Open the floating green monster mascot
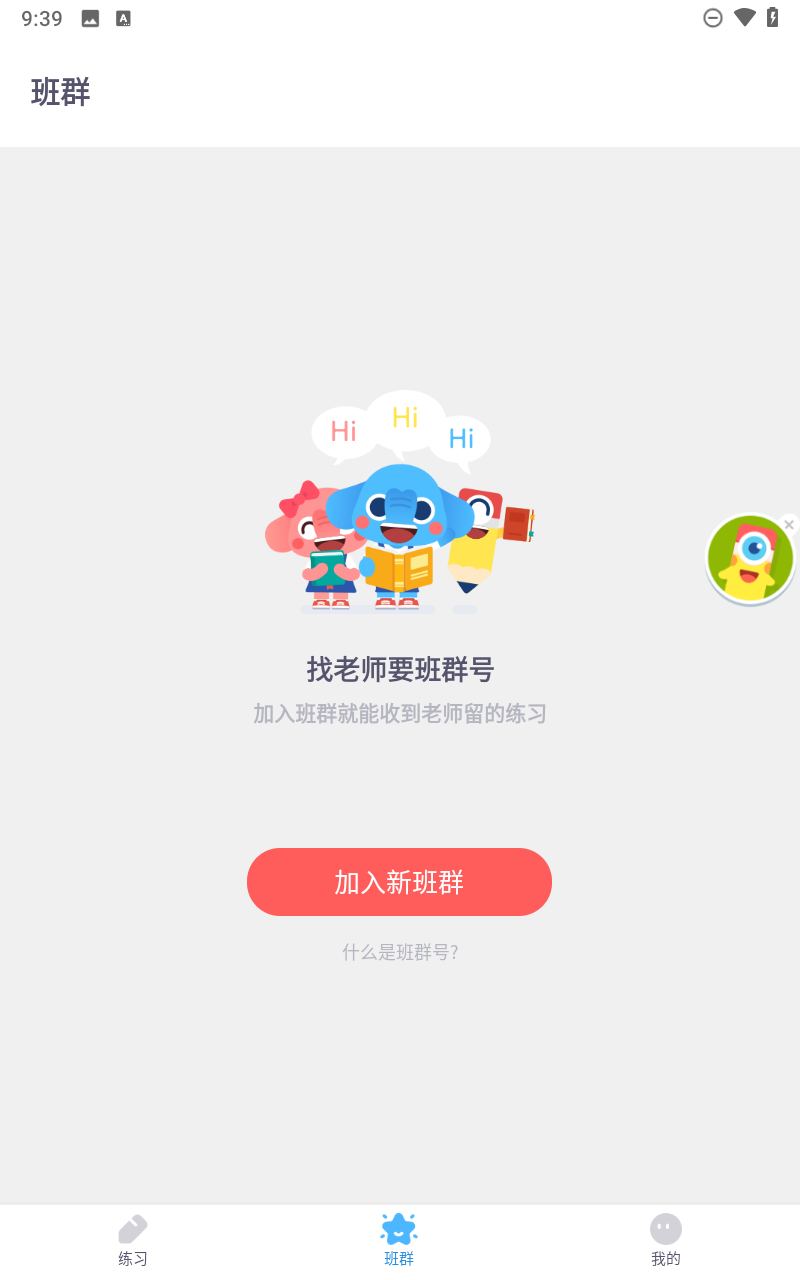The height and width of the screenshot is (1280, 800). point(750,560)
